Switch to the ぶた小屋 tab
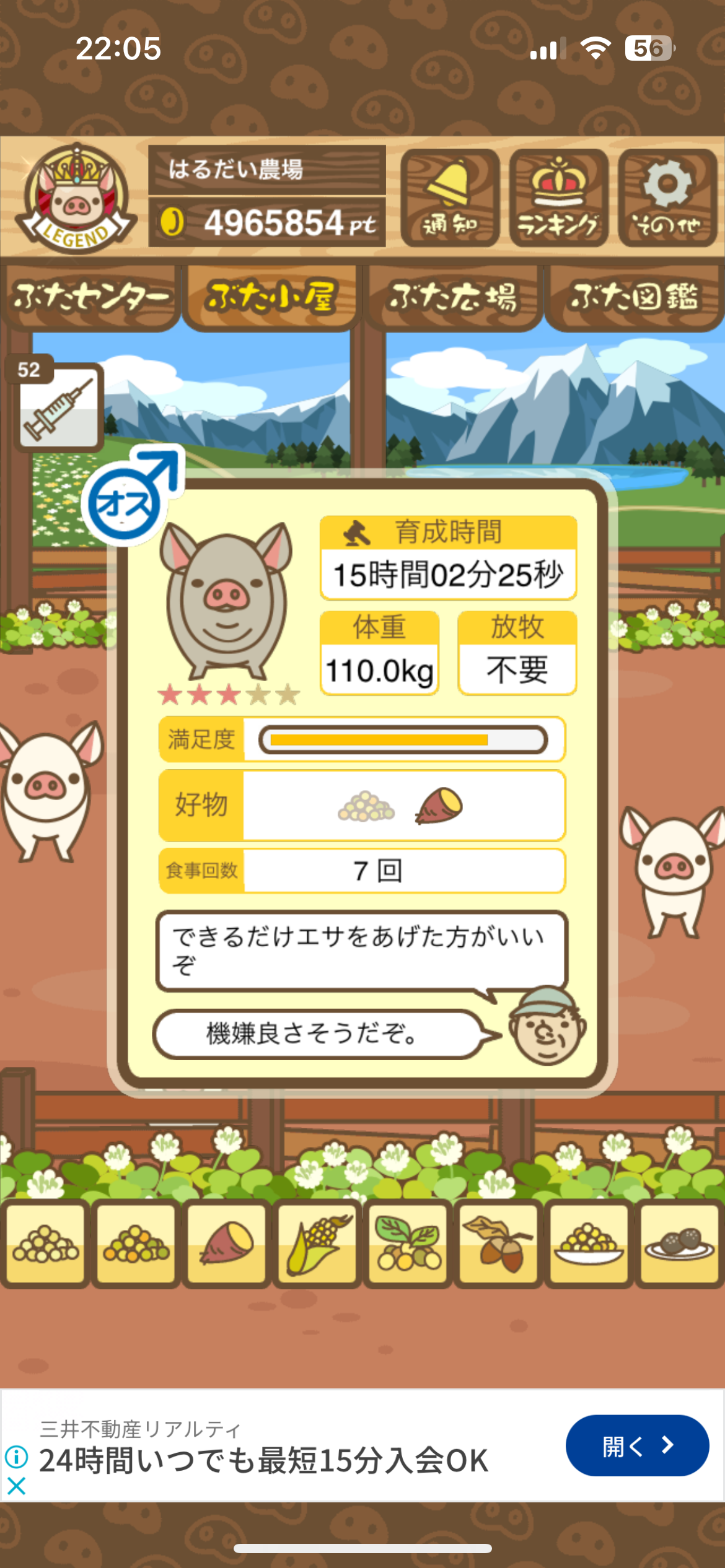The height and width of the screenshot is (1568, 725). tap(271, 297)
